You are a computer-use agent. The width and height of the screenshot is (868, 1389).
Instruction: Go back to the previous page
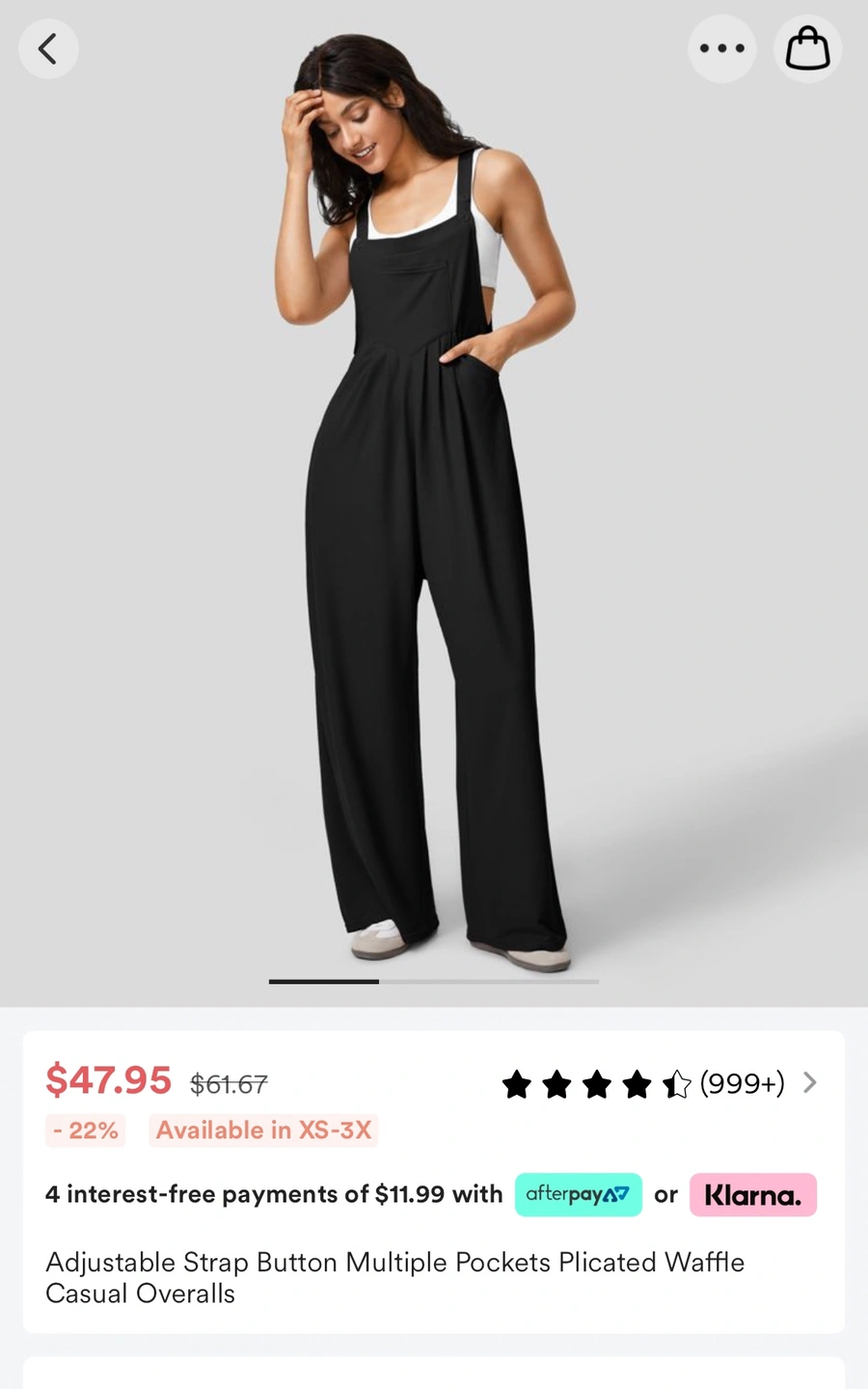[x=48, y=48]
